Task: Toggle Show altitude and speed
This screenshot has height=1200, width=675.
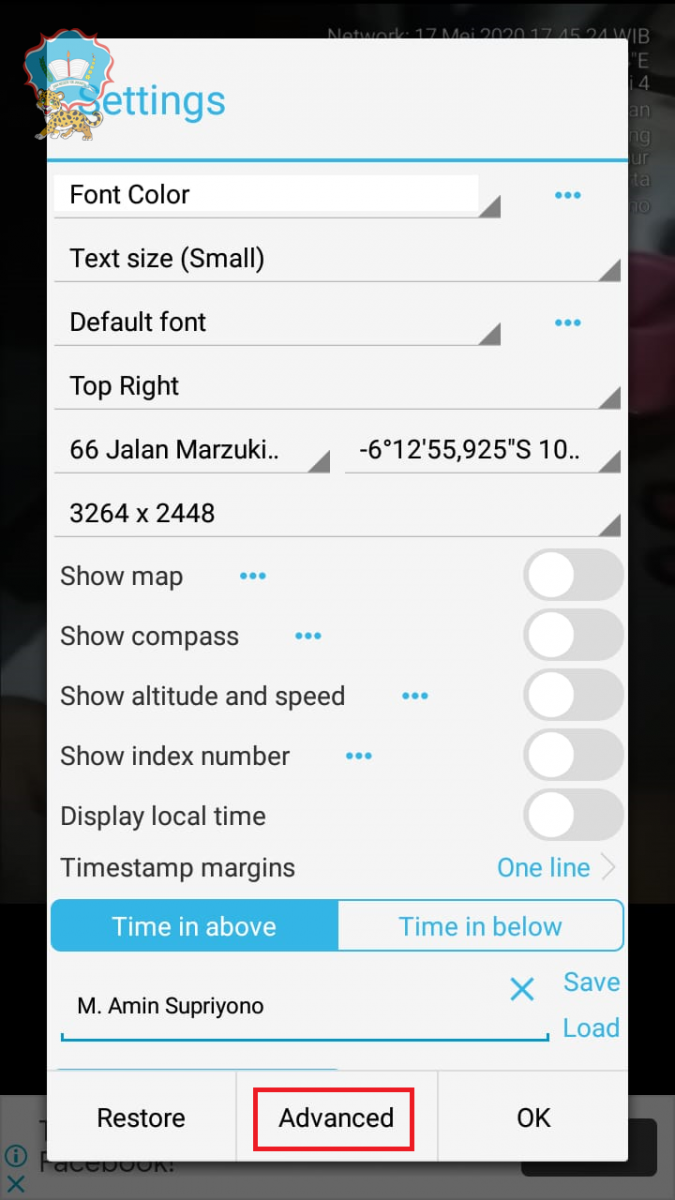Action: pyautogui.click(x=573, y=695)
